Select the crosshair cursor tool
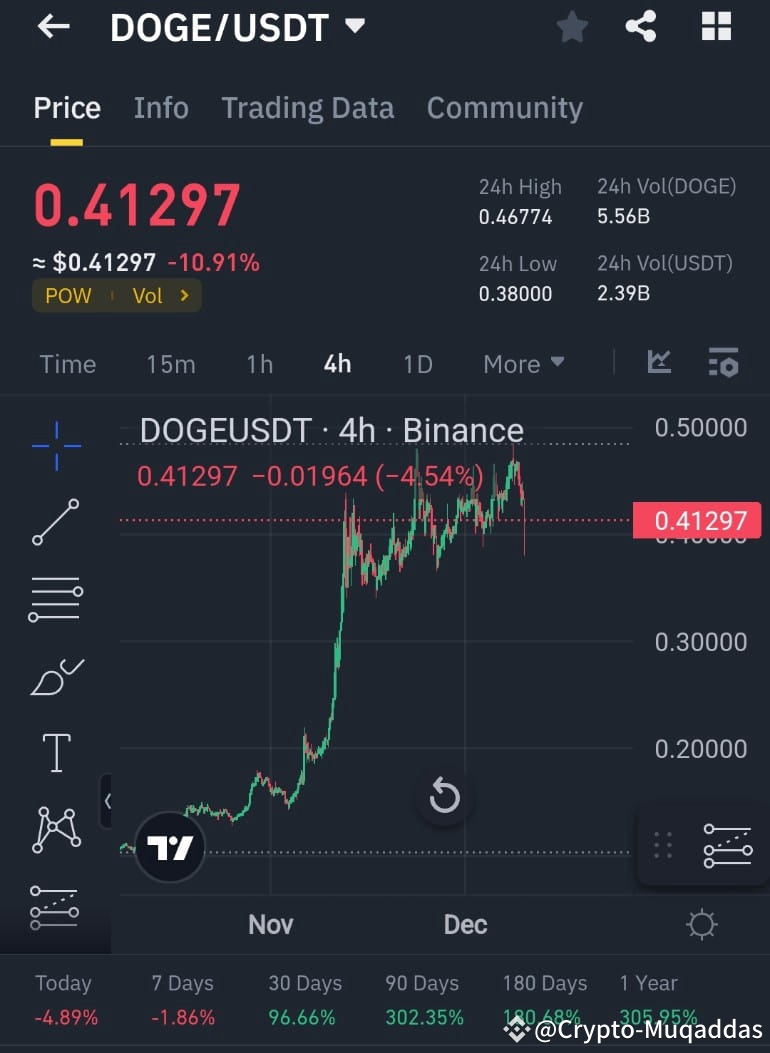Image resolution: width=770 pixels, height=1053 pixels. [x=55, y=446]
